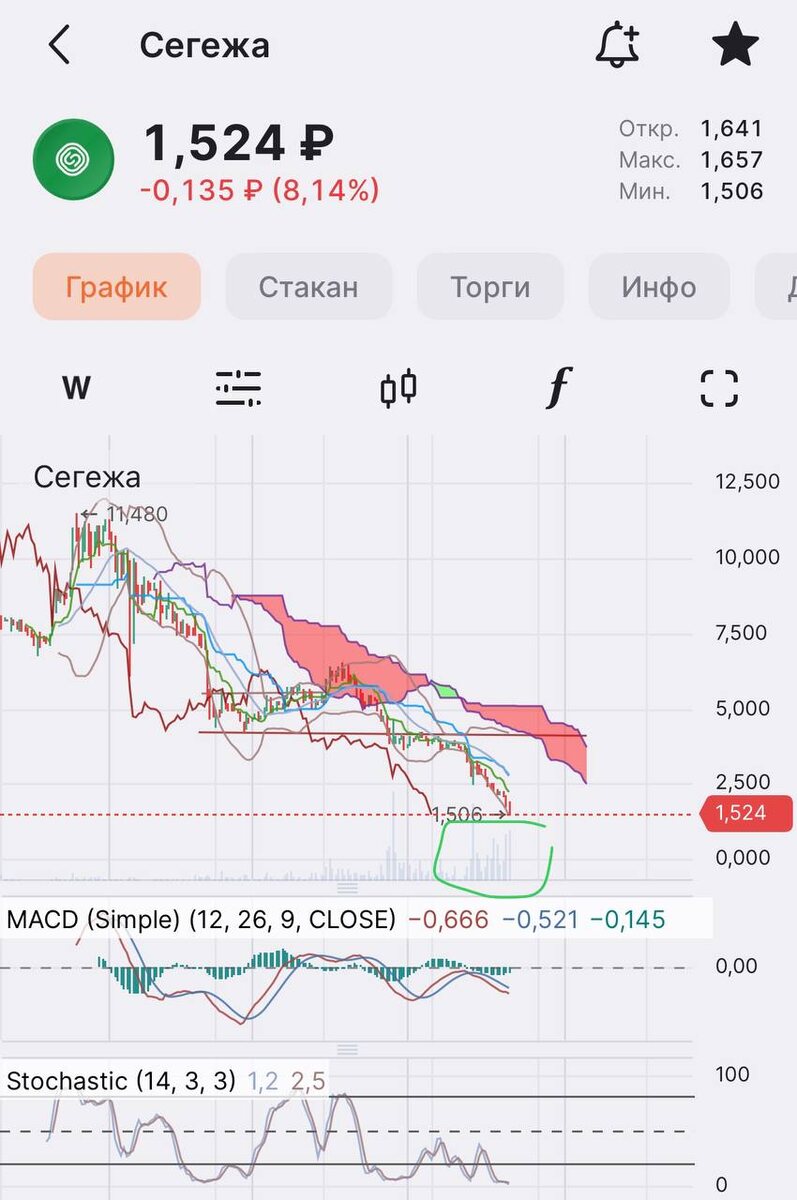This screenshot has height=1200, width=797.
Task: Switch to the Торги tab
Action: [x=490, y=287]
